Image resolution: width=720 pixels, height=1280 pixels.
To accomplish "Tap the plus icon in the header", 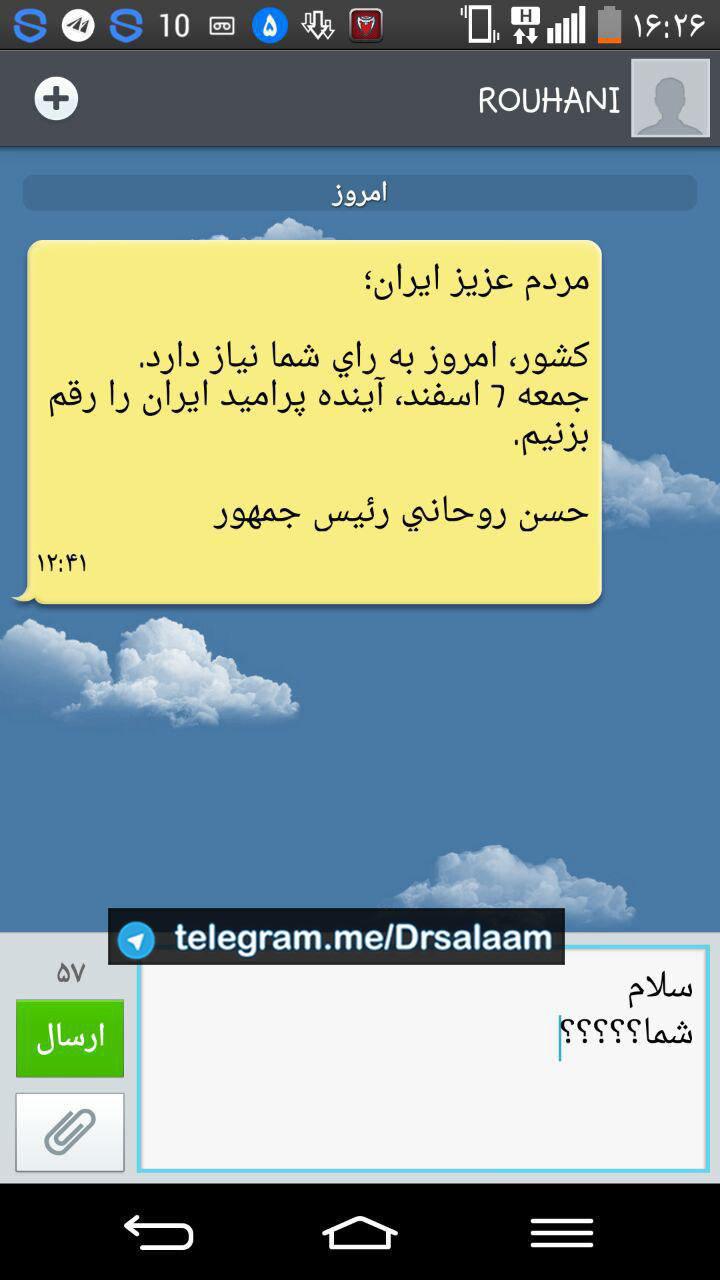I will [x=56, y=99].
